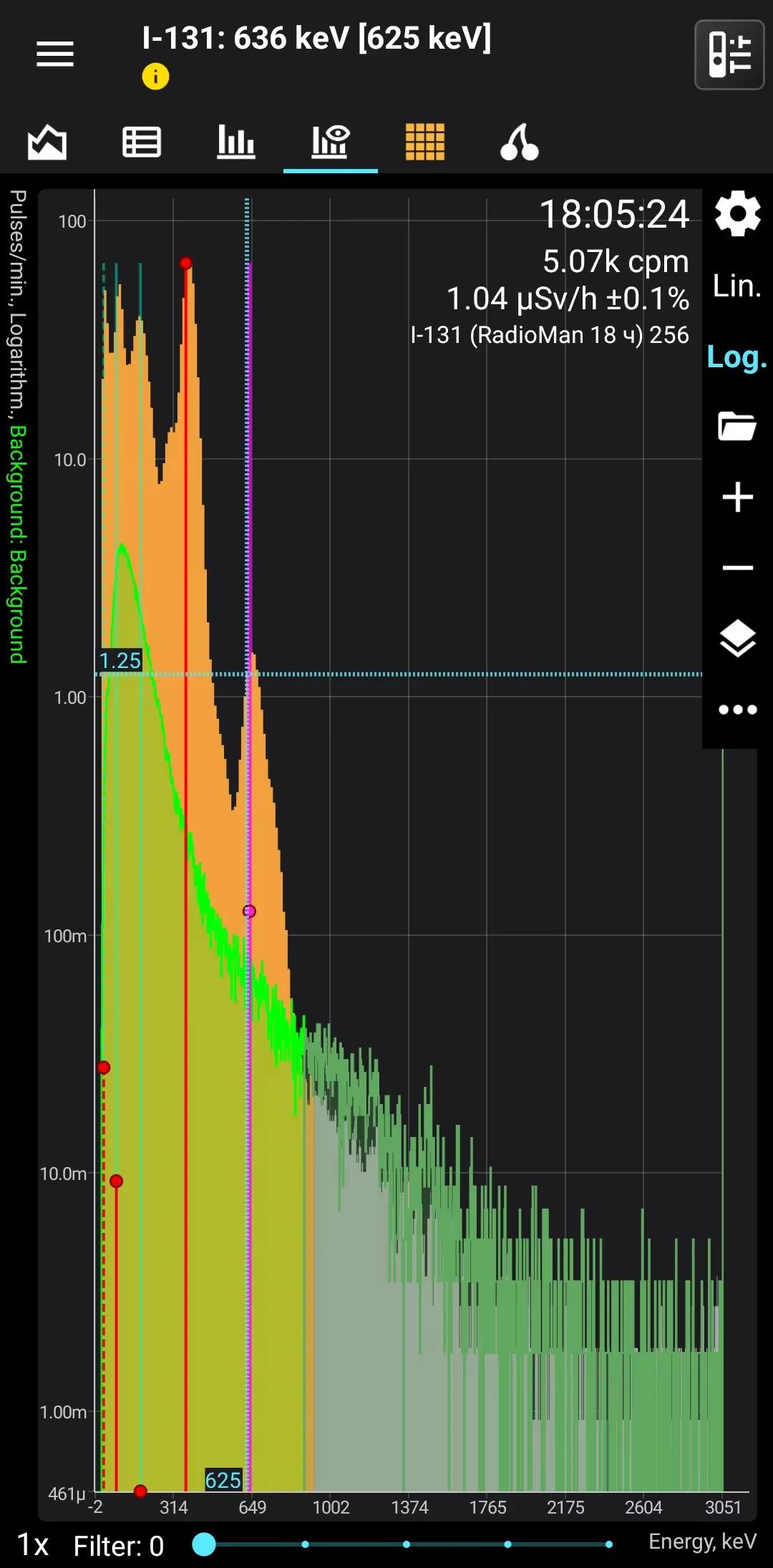Tap the 1x zoom level label
The image size is (773, 1568).
tap(33, 1545)
